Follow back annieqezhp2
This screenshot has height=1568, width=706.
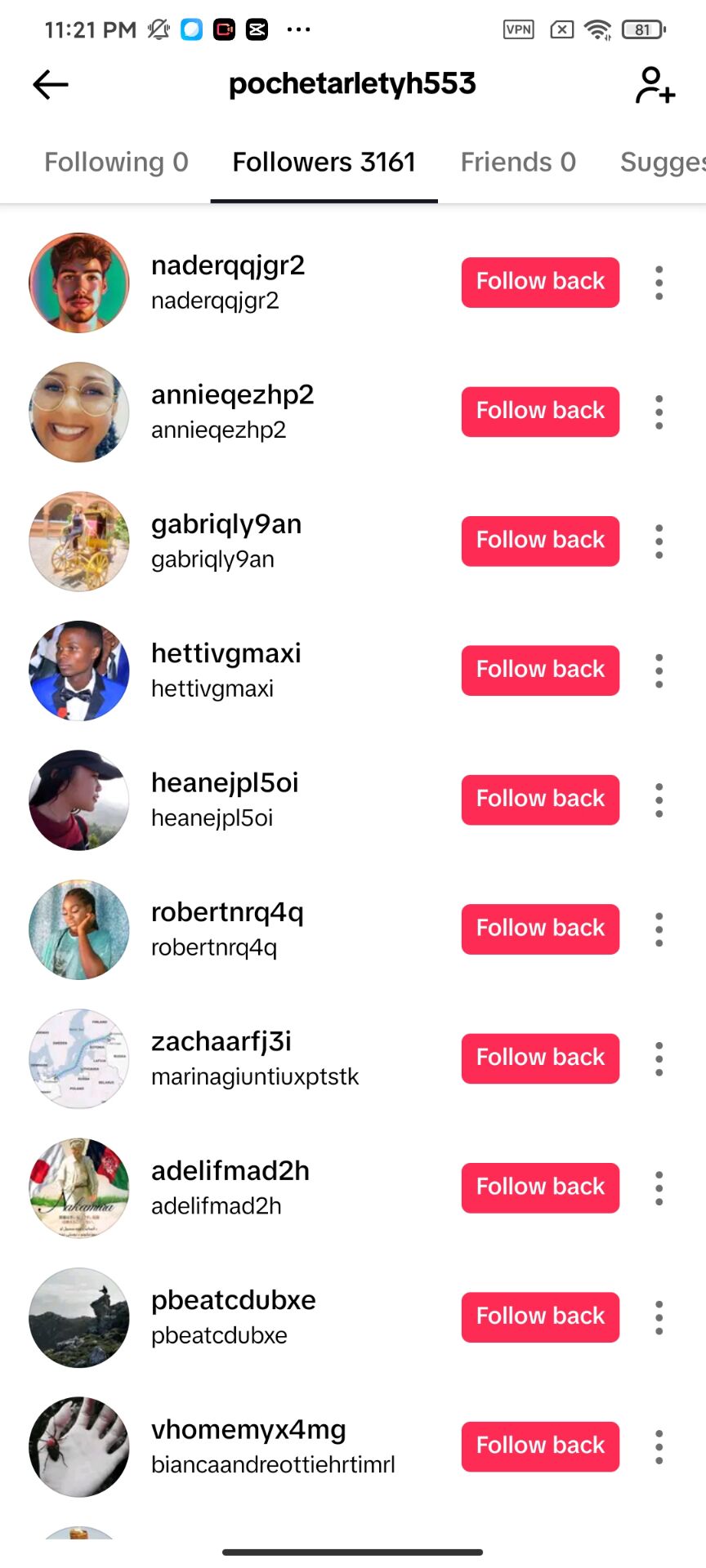coord(540,411)
